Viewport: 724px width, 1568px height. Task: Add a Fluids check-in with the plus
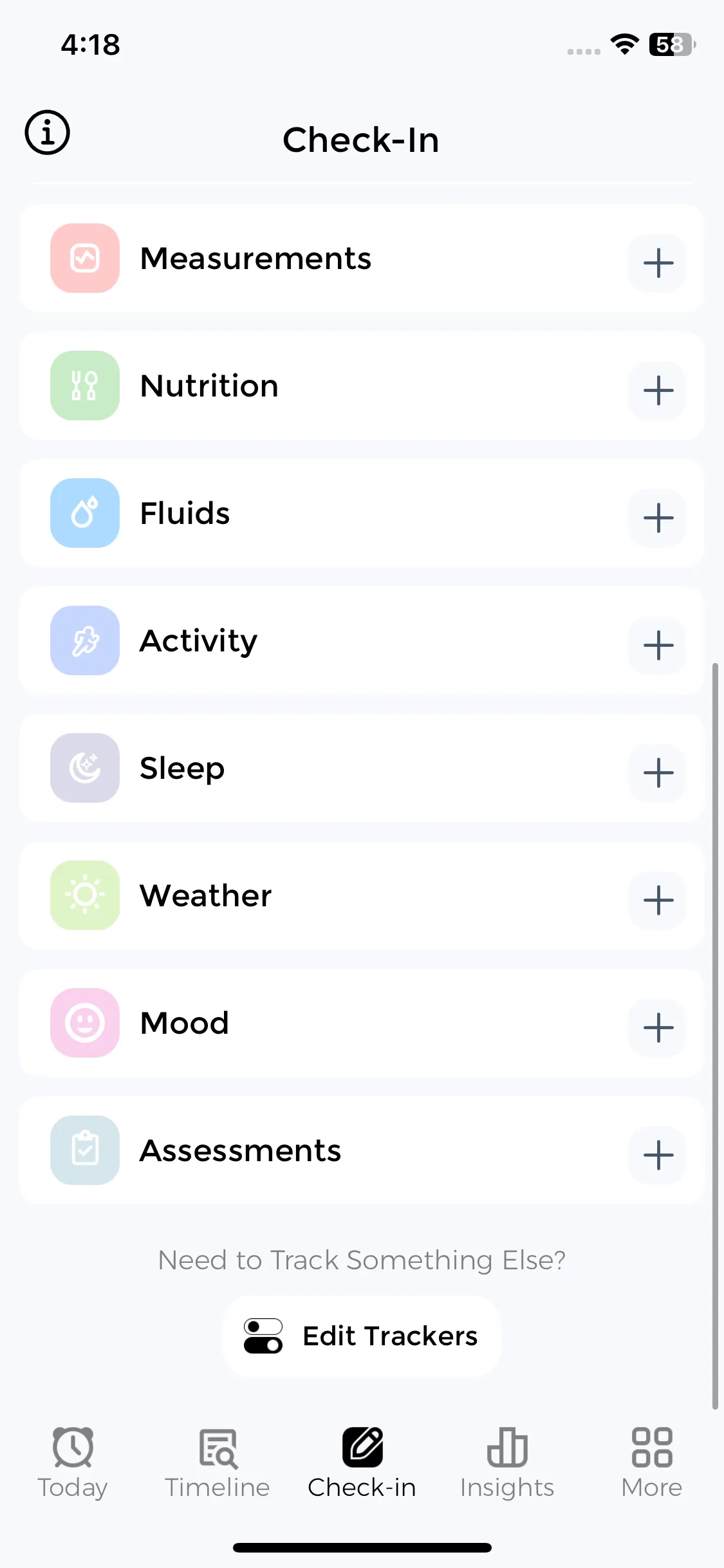tap(658, 518)
